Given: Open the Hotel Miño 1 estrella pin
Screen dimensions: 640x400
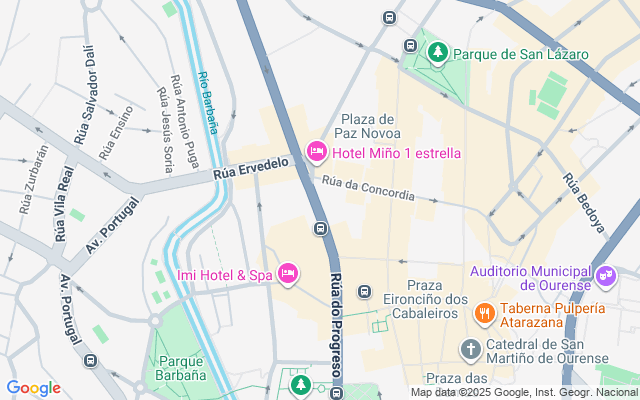Looking at the screenshot, I should (x=317, y=152).
